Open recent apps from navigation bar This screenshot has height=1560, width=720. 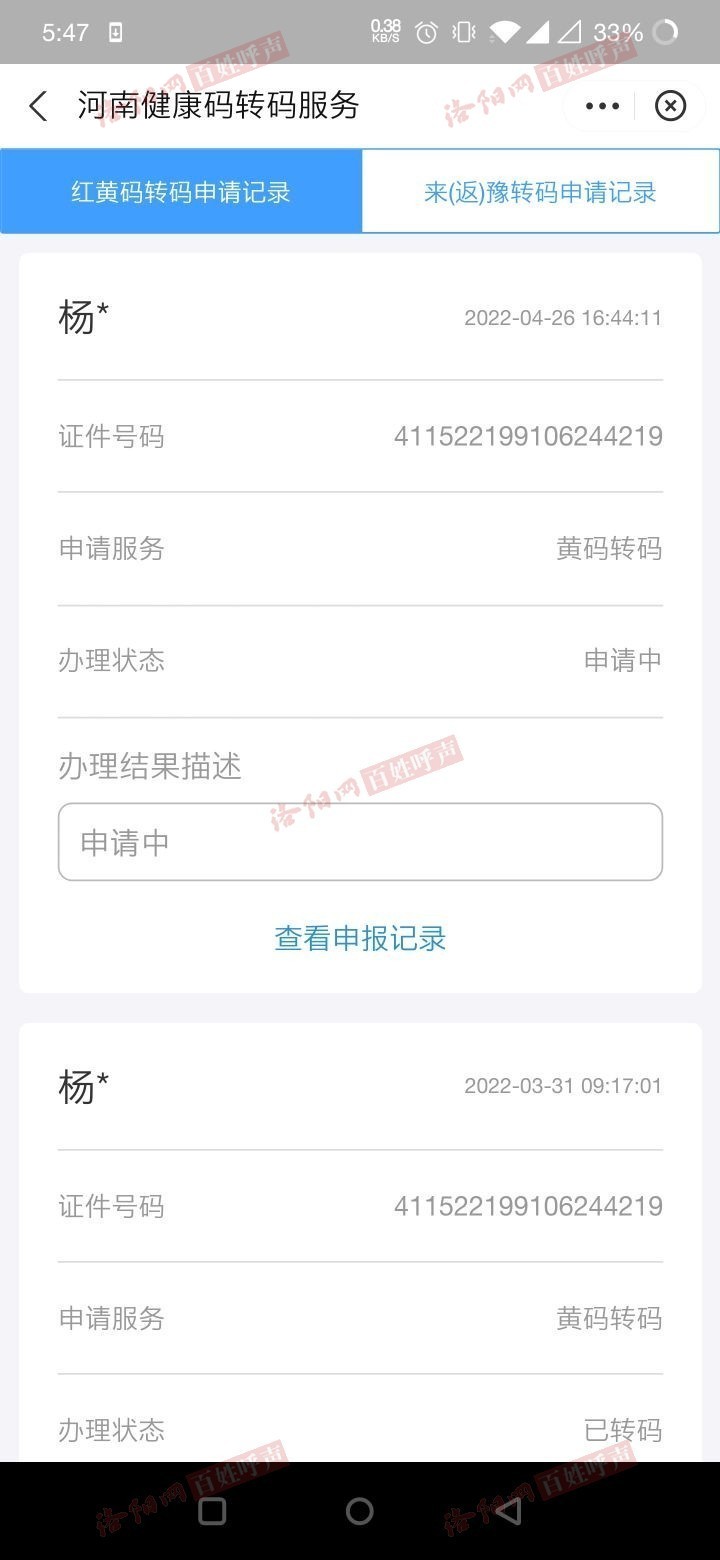[x=212, y=1511]
